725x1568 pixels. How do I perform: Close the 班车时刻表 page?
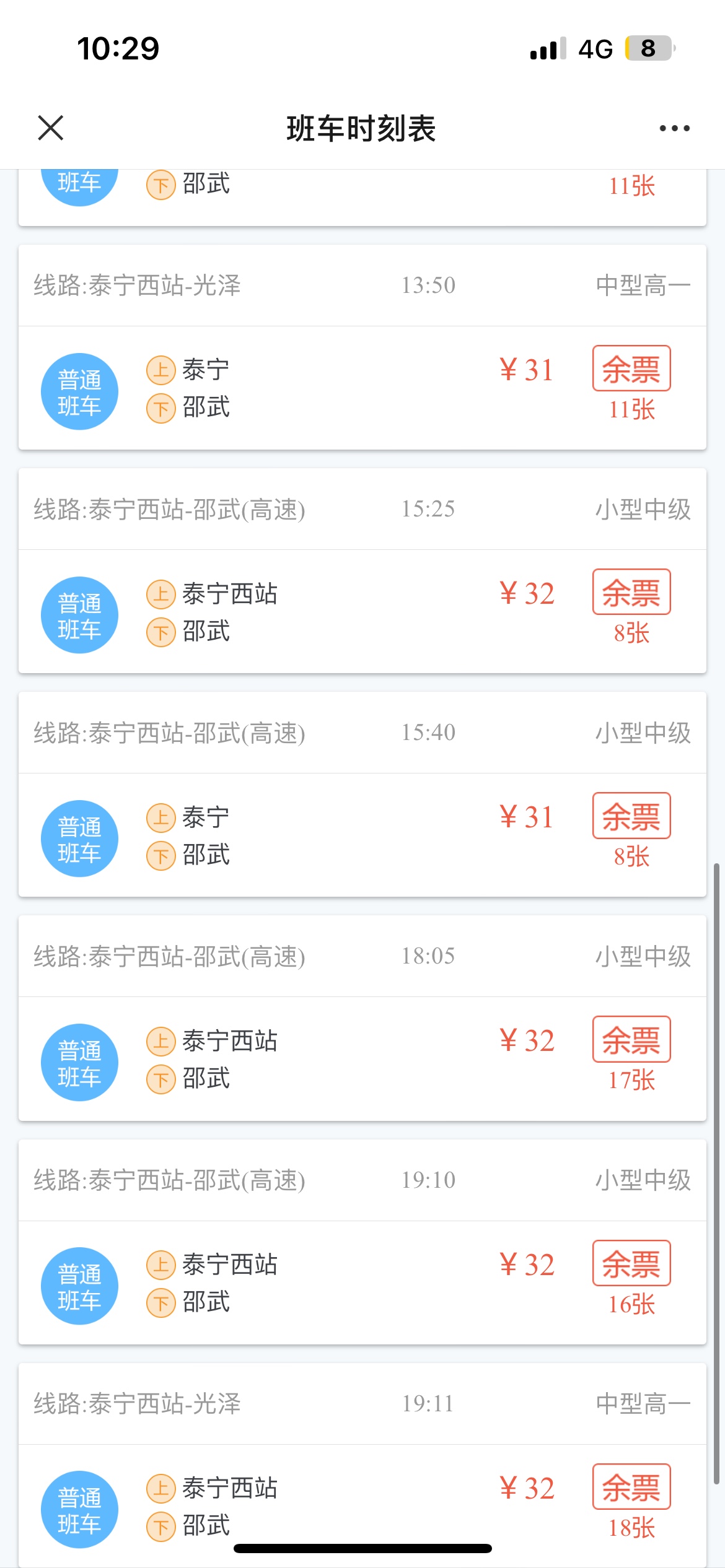tap(51, 128)
